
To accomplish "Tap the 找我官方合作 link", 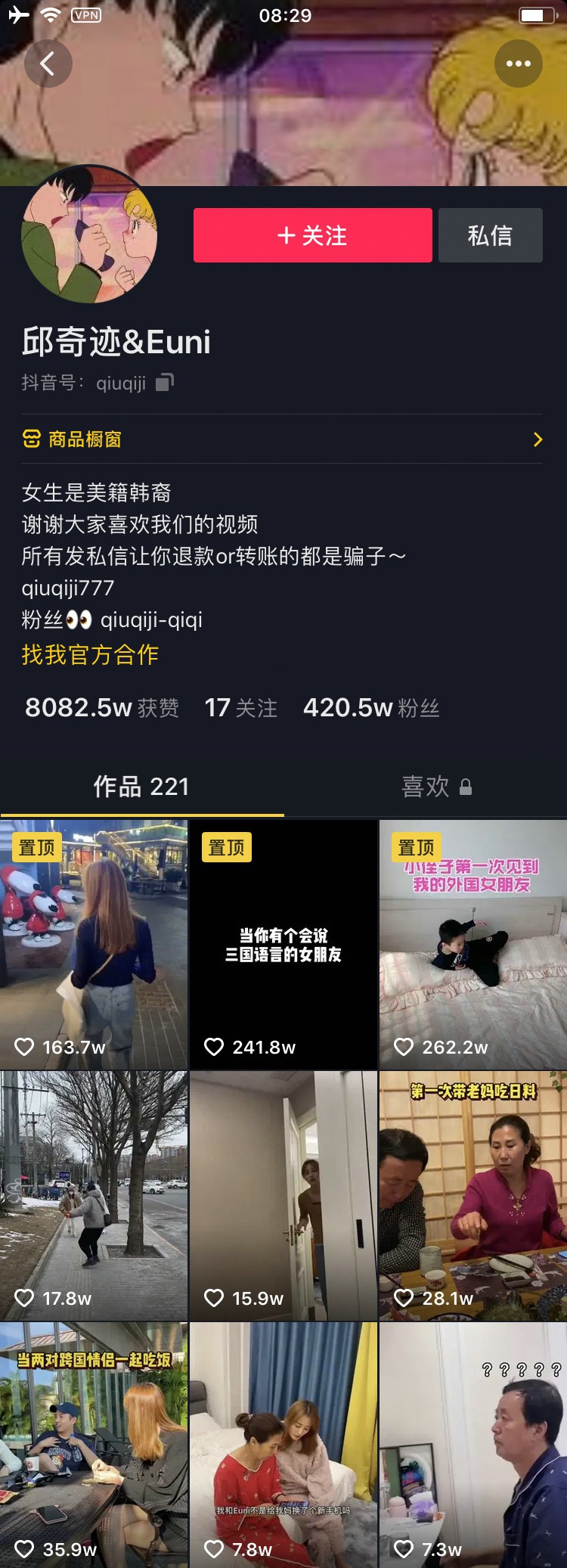I will pyautogui.click(x=90, y=654).
